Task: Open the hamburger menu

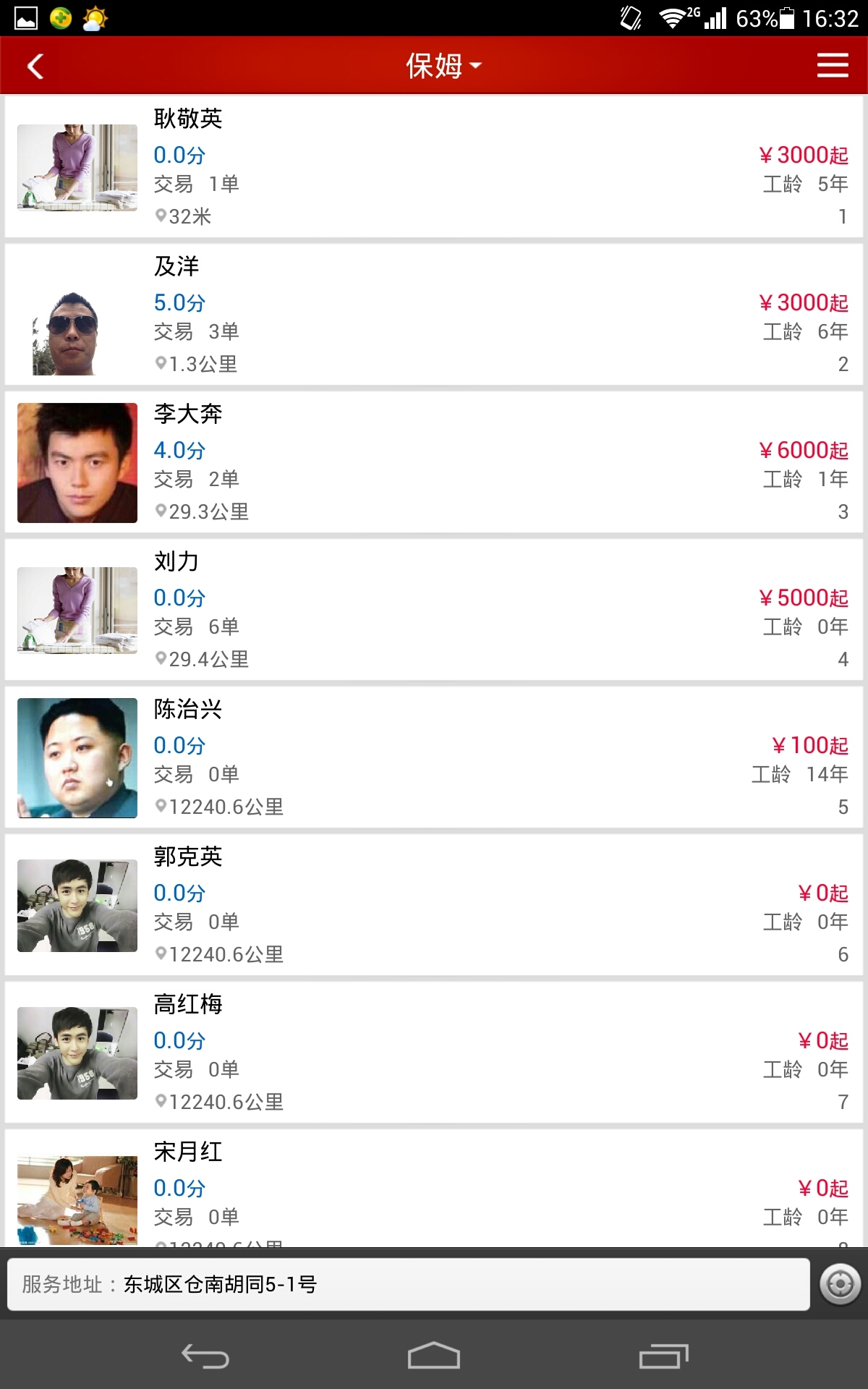Action: pos(832,66)
